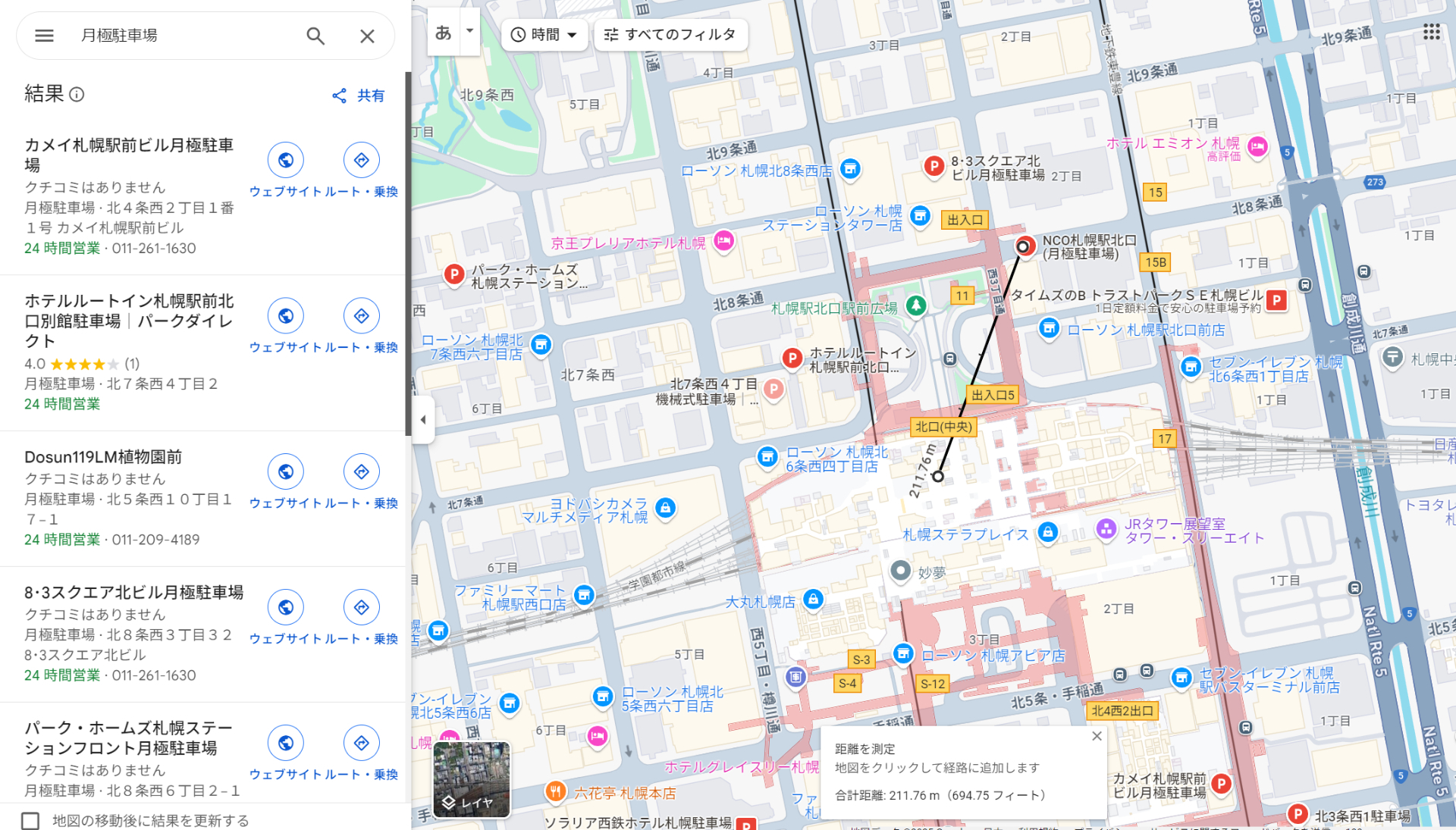1456x830 pixels.
Task: Close the 距離を測定 dialog
Action: click(1097, 736)
